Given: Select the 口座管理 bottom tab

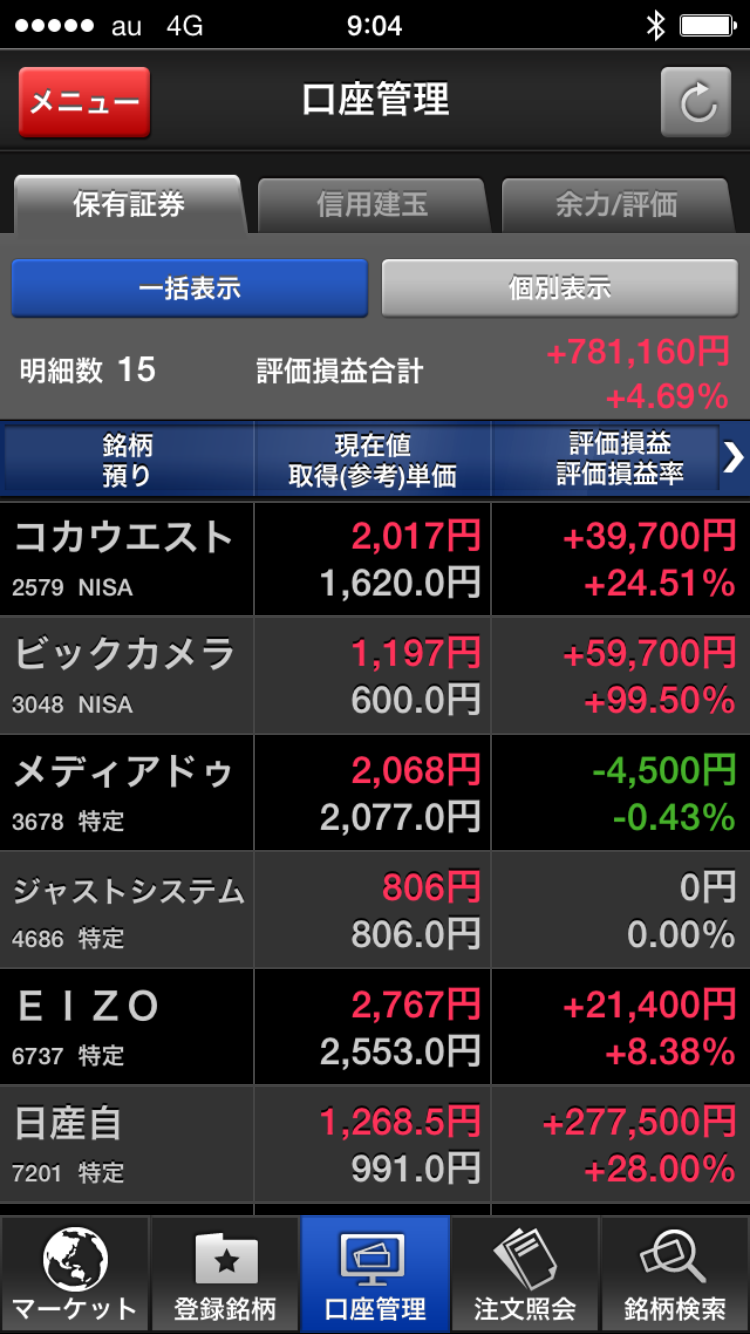Looking at the screenshot, I should click(375, 1274).
